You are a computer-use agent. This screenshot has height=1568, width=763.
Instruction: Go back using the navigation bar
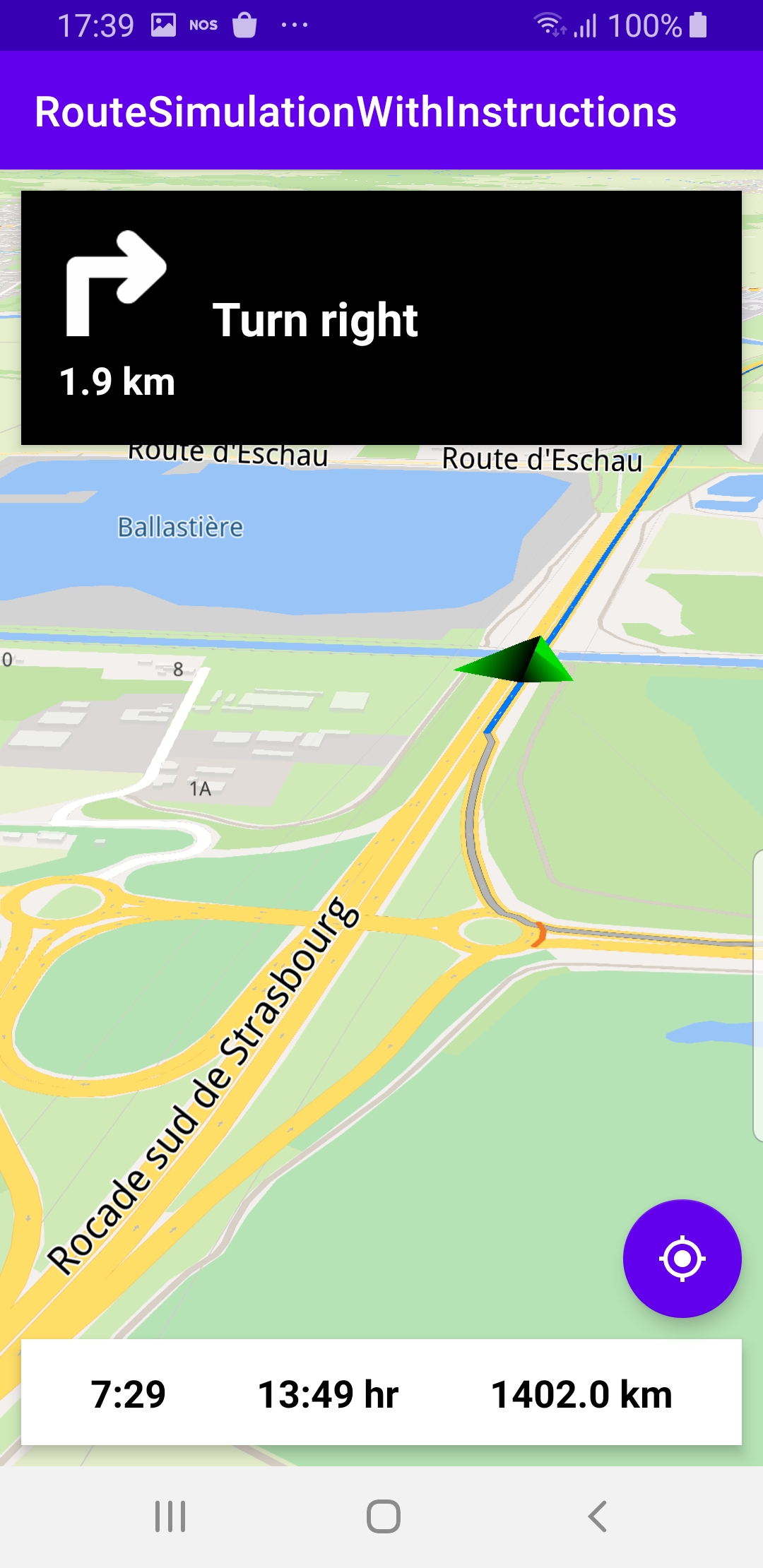[597, 1516]
